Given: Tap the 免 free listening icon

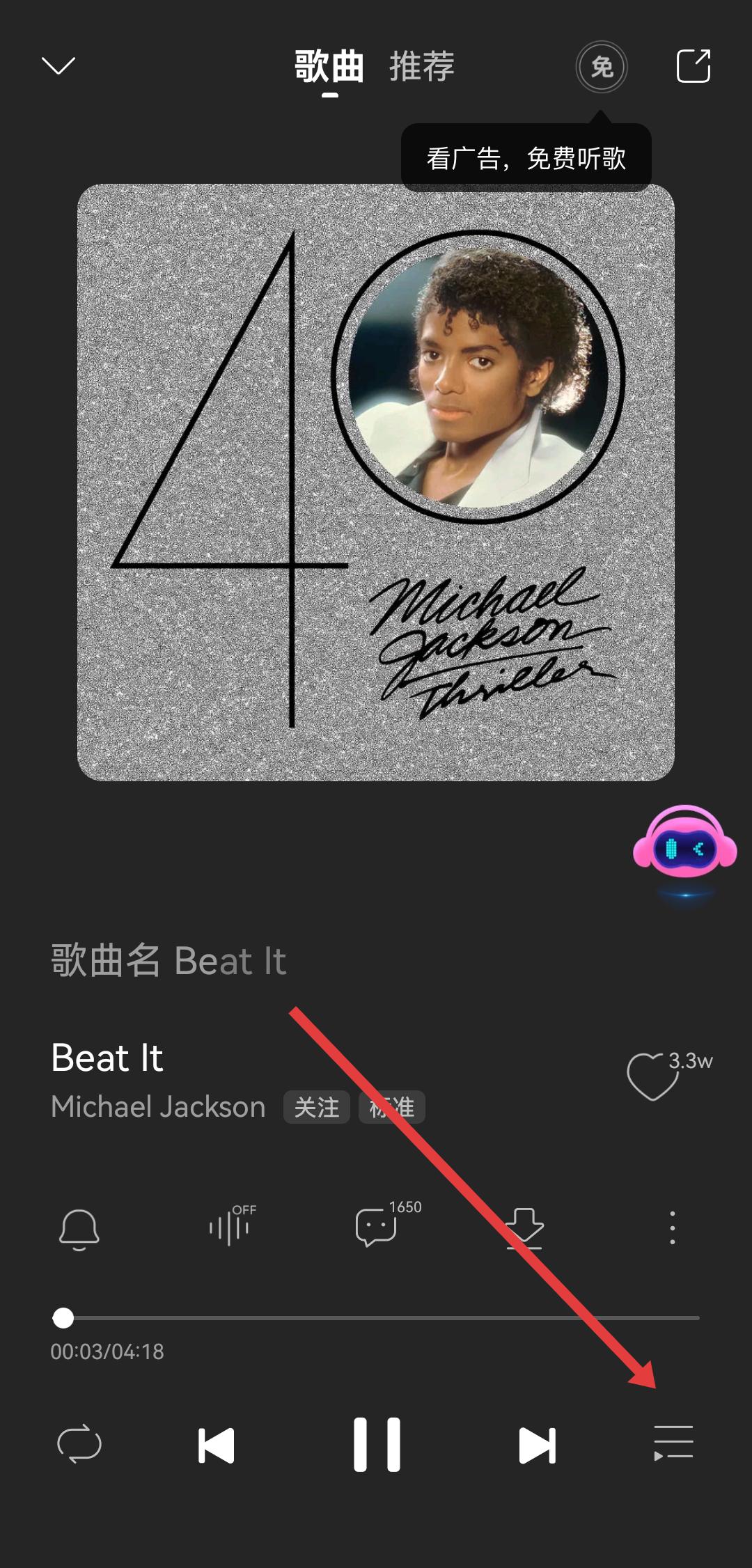Looking at the screenshot, I should [602, 67].
